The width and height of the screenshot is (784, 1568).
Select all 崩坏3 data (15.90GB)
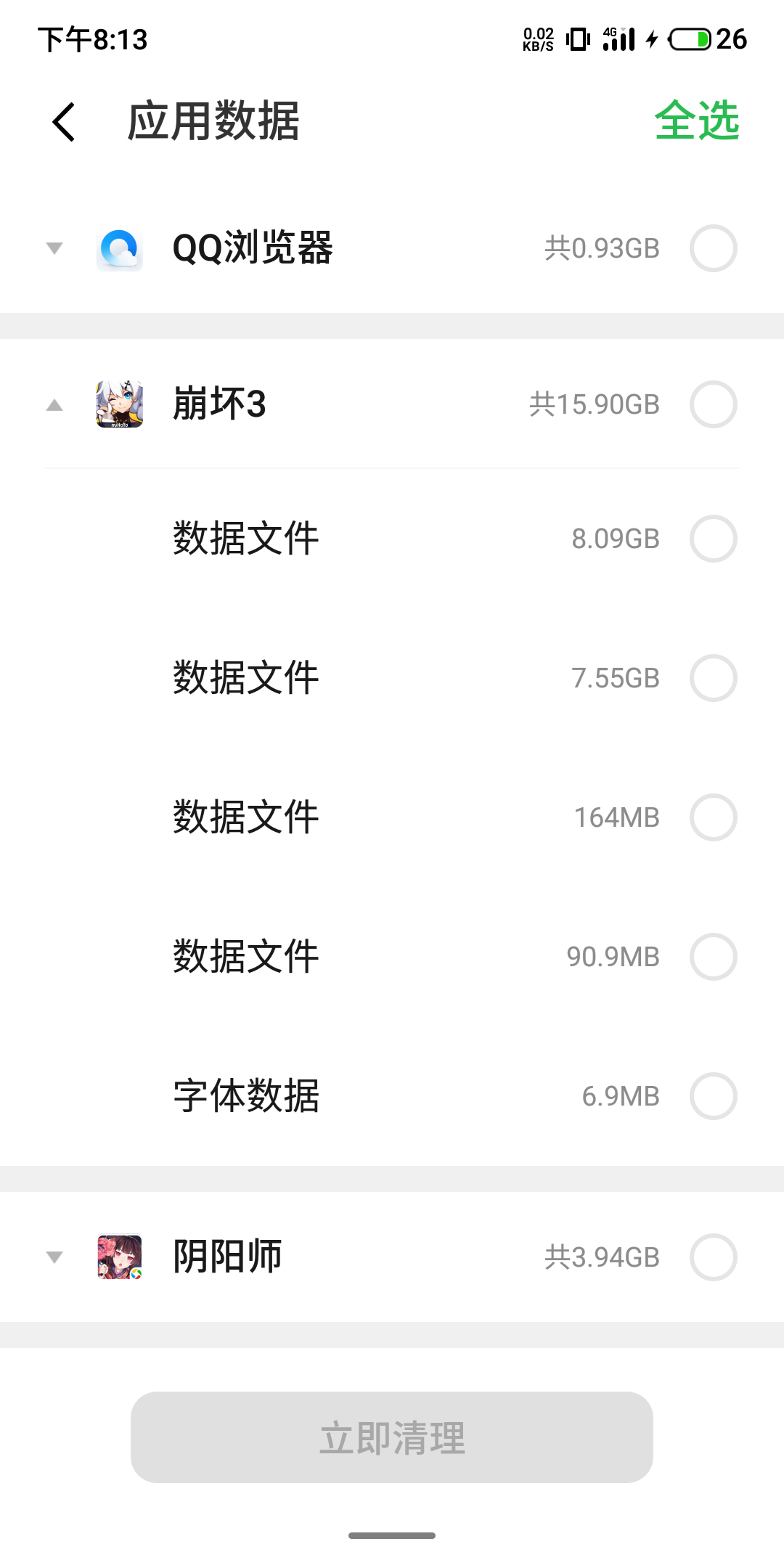click(x=713, y=404)
